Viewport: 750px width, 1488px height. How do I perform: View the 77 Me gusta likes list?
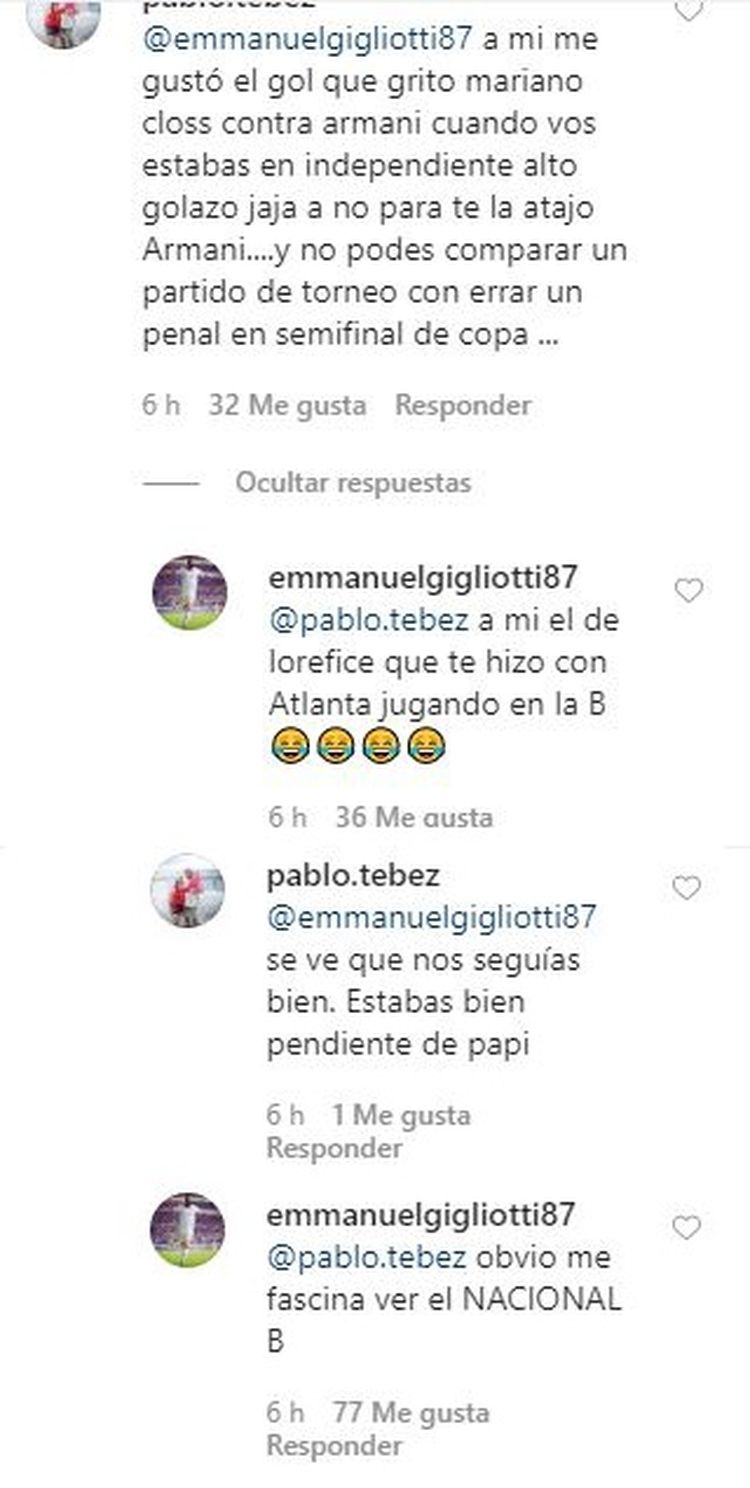pos(412,1413)
